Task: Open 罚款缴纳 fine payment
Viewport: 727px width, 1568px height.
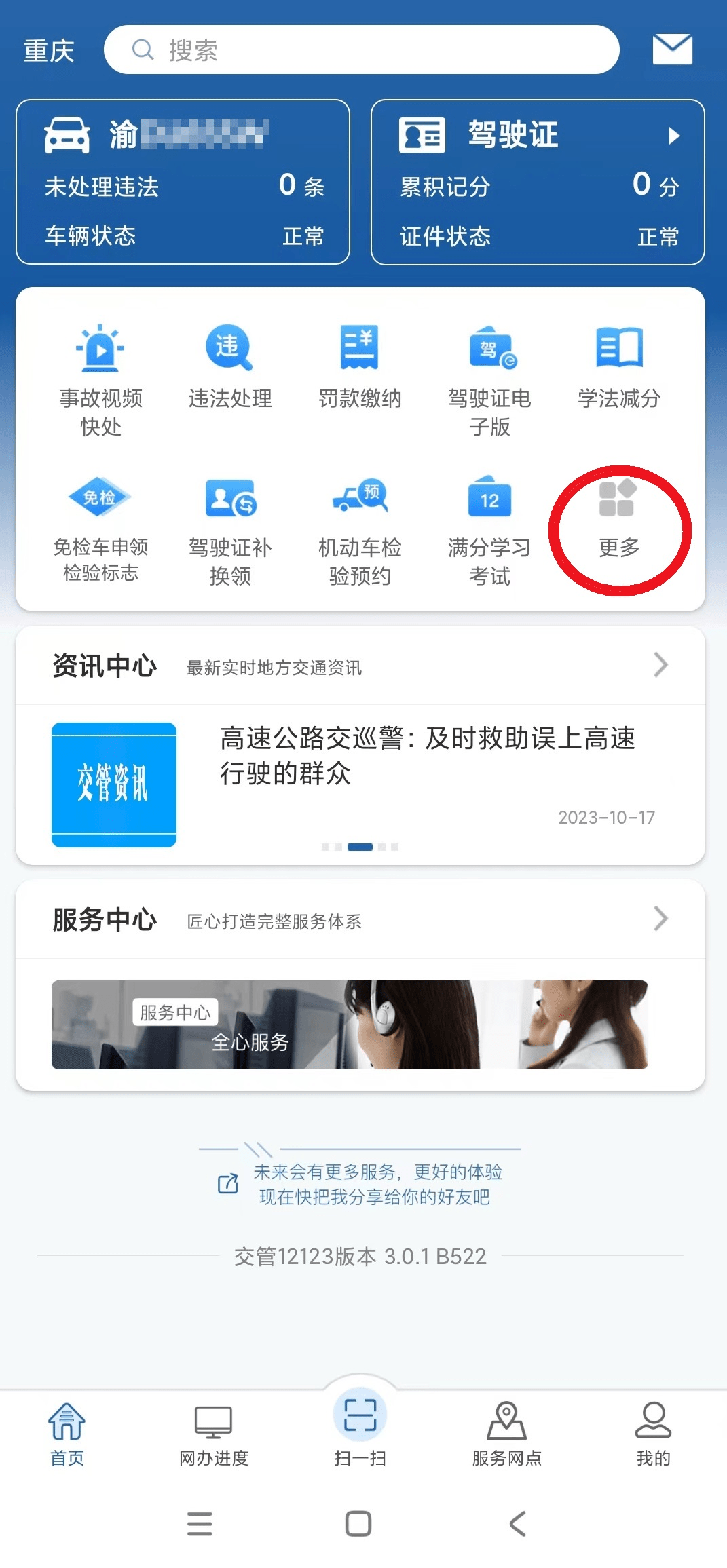Action: [360, 367]
